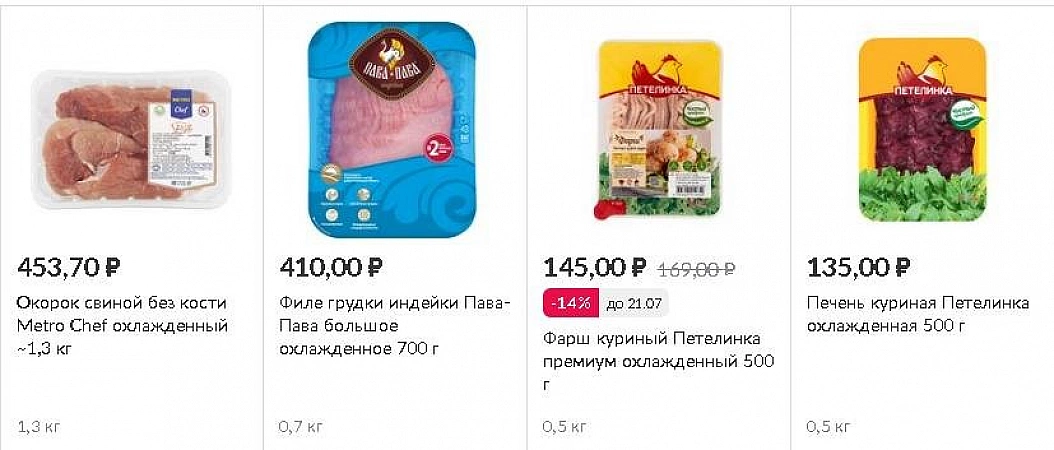This screenshot has height=450, width=1054.
Task: Open the Петелинка chicken mince premium card
Action: (x=658, y=130)
